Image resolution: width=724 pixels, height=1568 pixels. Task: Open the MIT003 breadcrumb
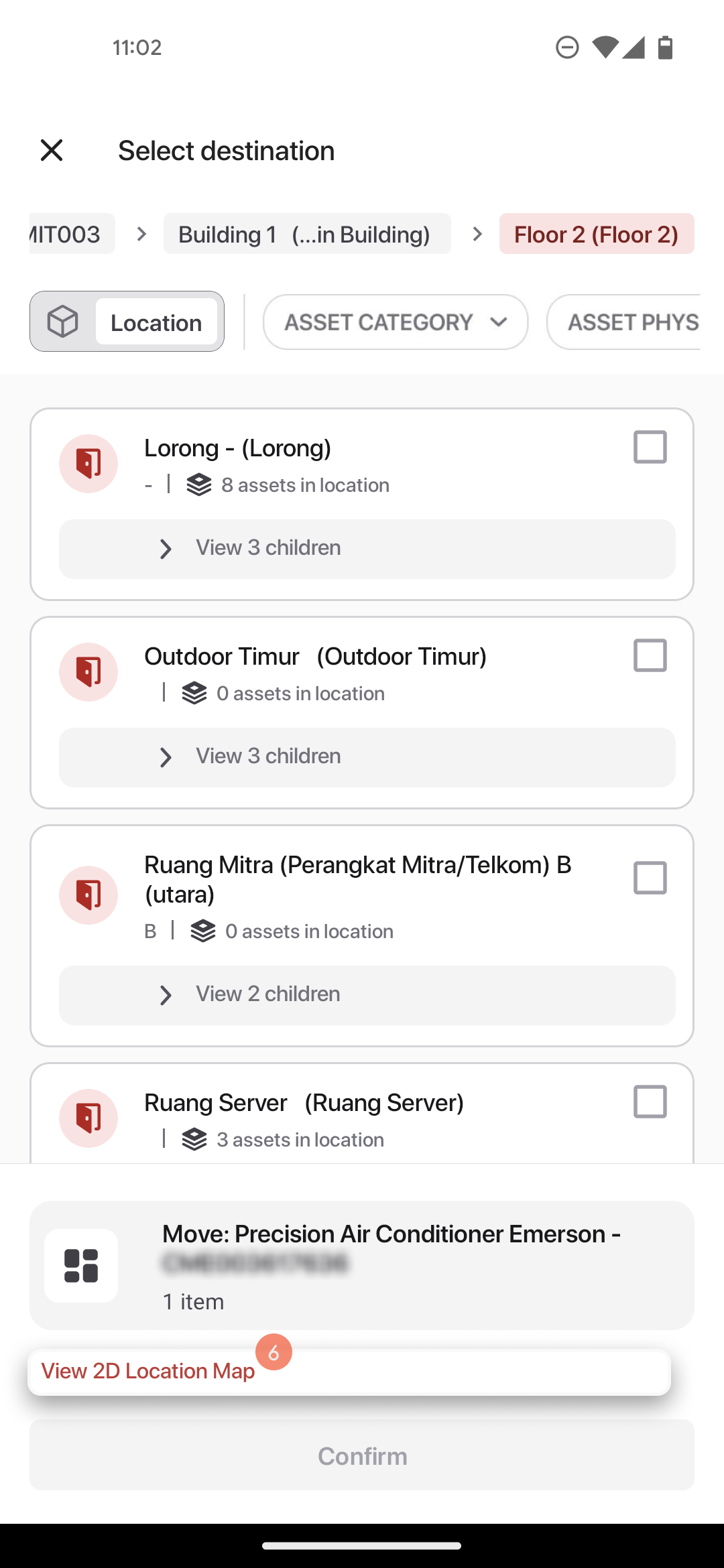coord(72,234)
